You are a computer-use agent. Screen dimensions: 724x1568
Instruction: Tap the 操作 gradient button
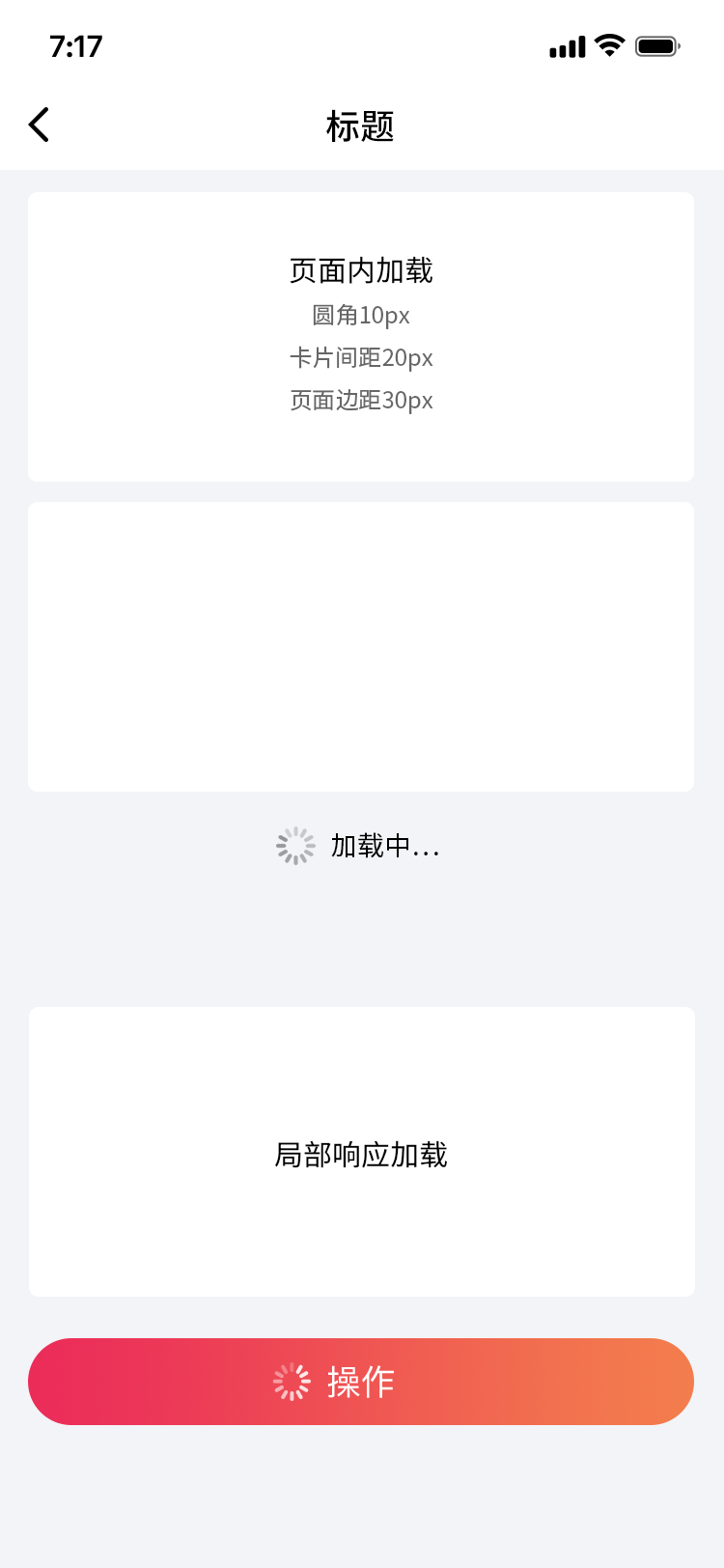pyautogui.click(x=361, y=1382)
